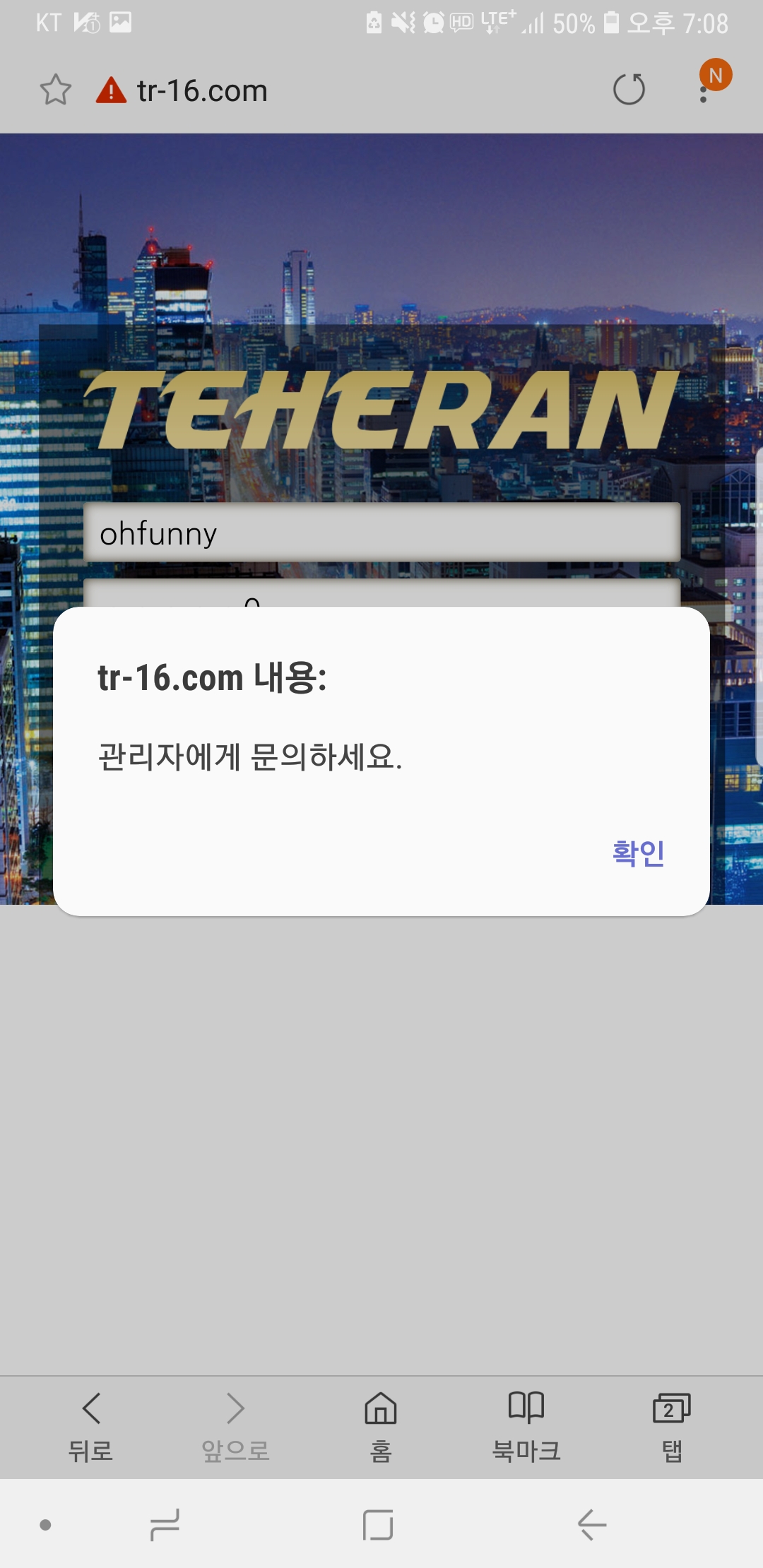Screen dimensions: 763x1568
Task: Confirm the alert by tapping 확인
Action: point(638,853)
